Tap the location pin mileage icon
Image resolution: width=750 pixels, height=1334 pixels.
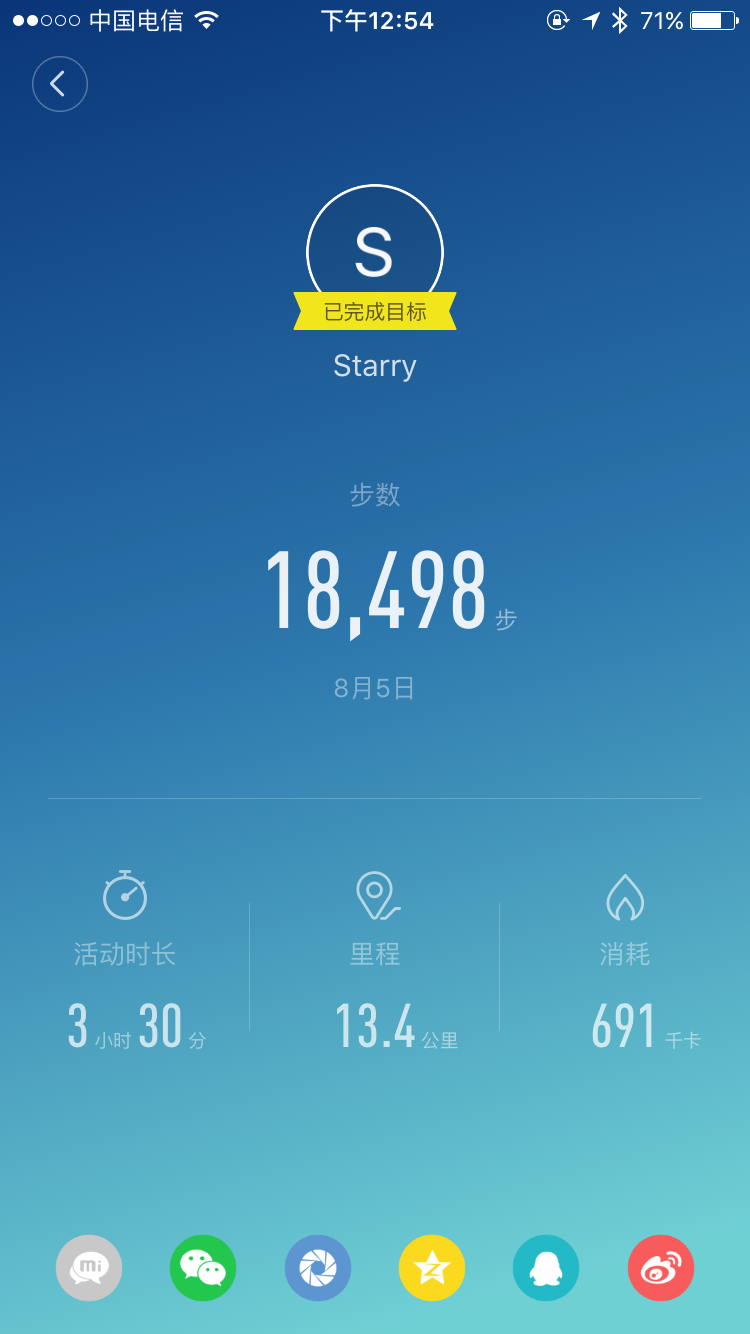tap(375, 897)
